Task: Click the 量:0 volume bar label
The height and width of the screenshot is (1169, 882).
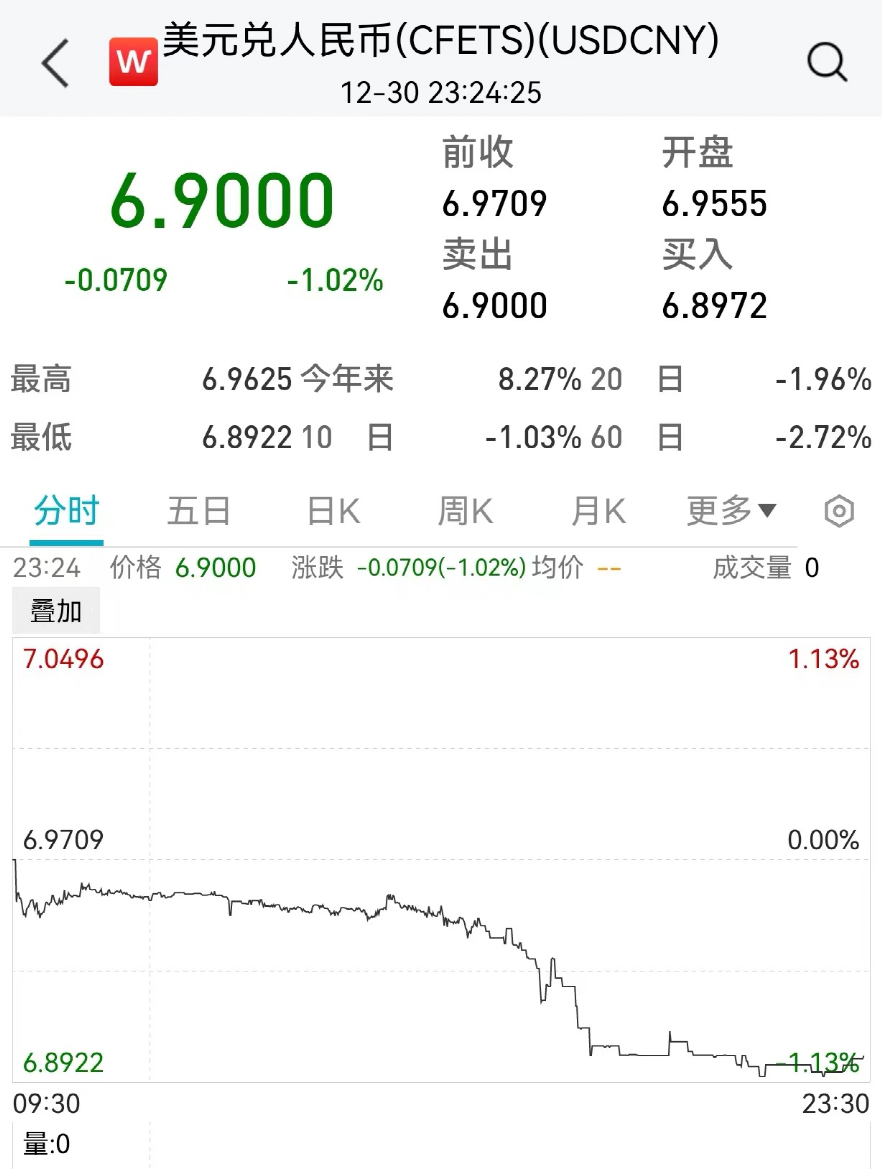Action: pos(46,1143)
